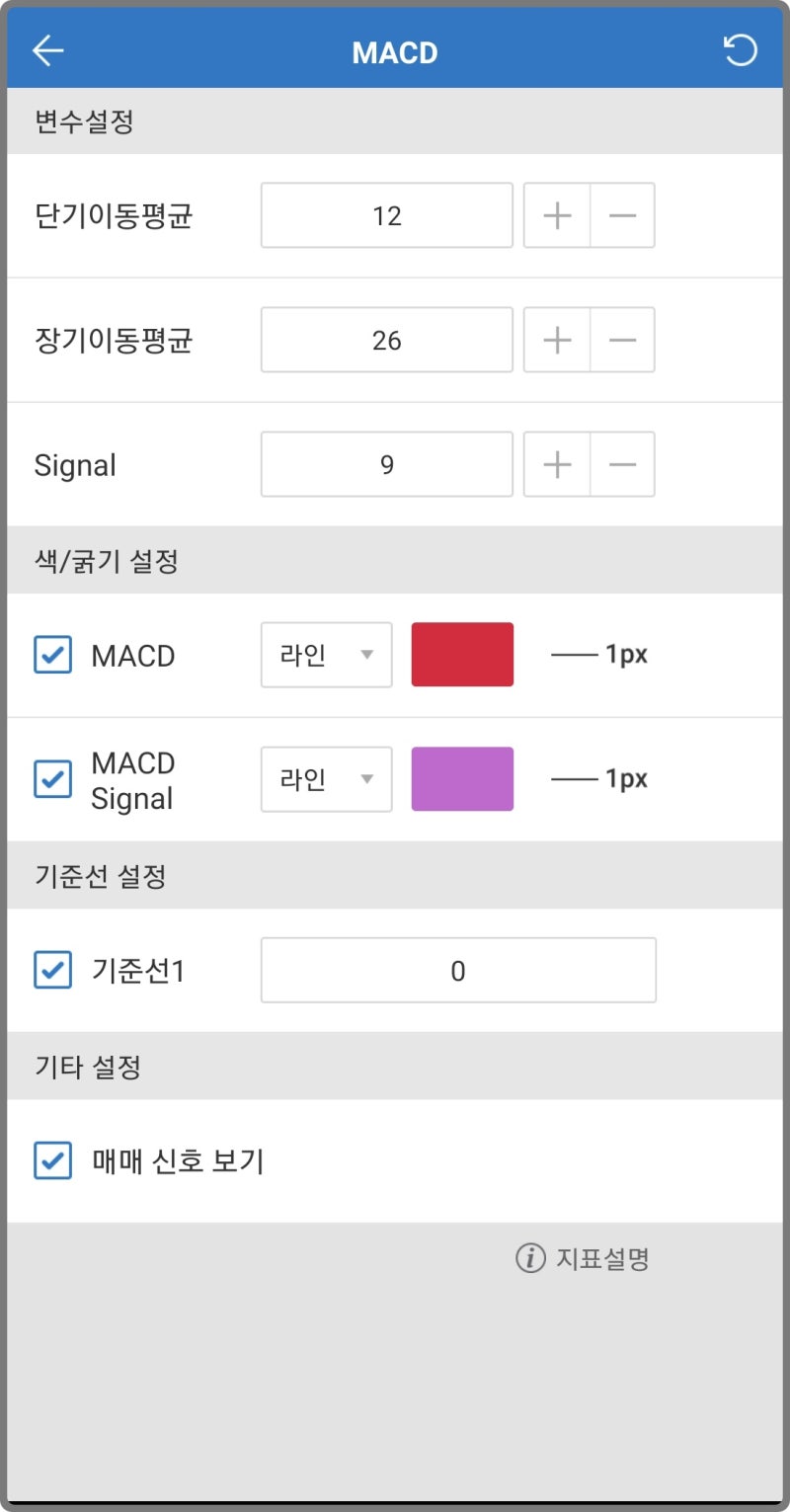Uncheck the 매매 신호 보기 option
Screen dimensions: 790x1512
51,1160
